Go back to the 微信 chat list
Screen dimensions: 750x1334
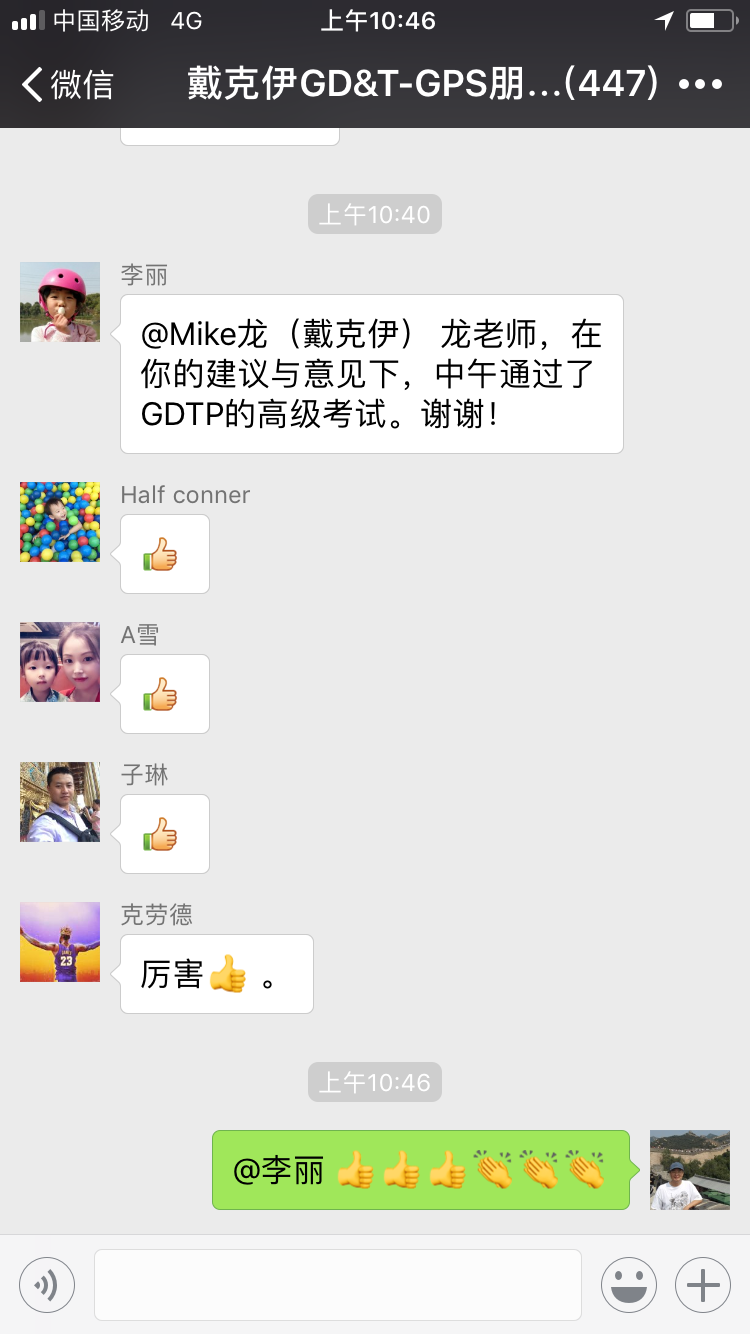68,85
